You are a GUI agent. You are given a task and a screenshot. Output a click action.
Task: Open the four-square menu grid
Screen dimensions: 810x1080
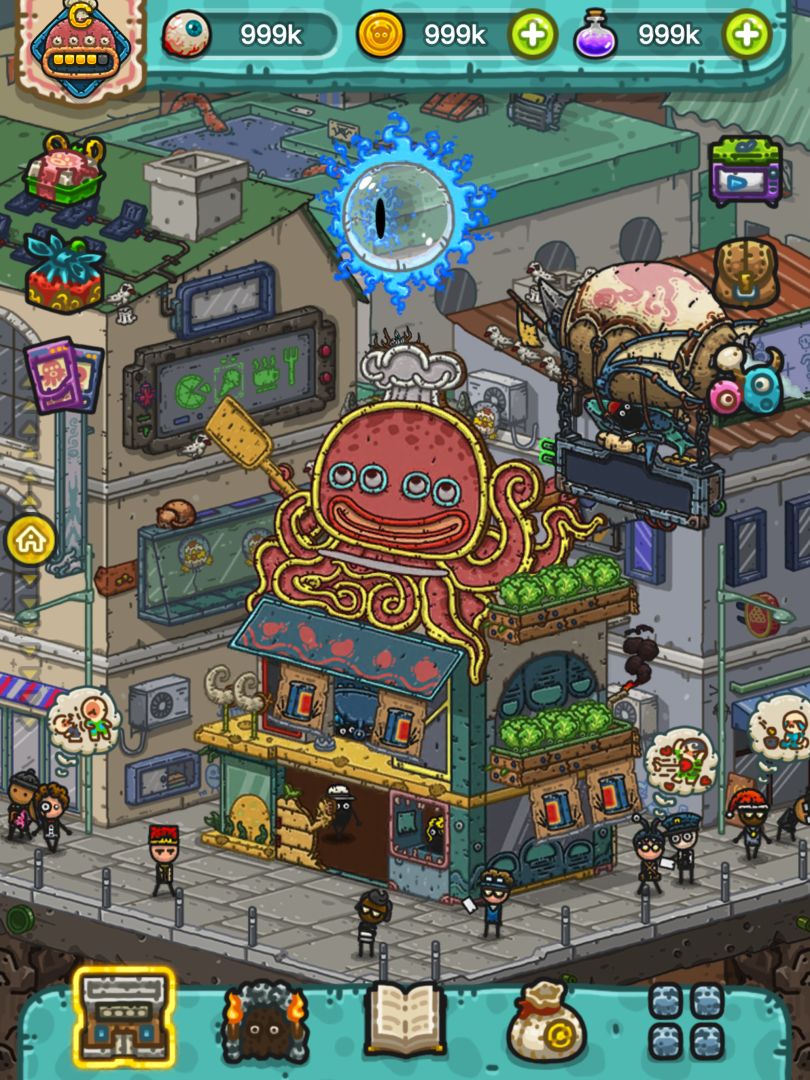coord(686,1020)
